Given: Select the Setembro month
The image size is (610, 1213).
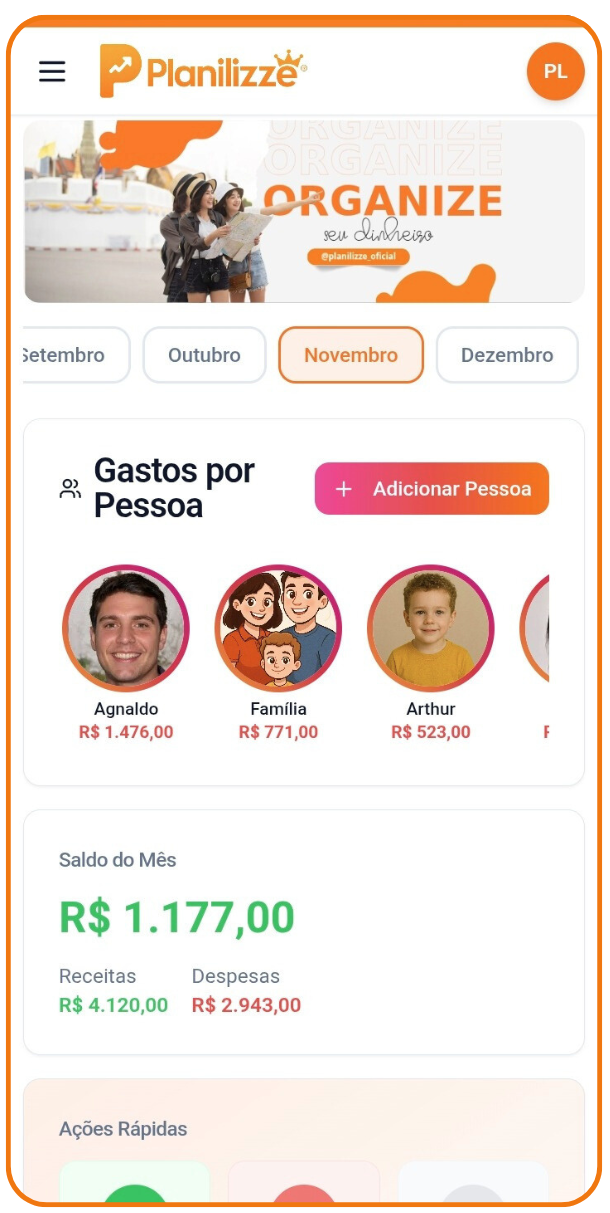Looking at the screenshot, I should point(70,355).
